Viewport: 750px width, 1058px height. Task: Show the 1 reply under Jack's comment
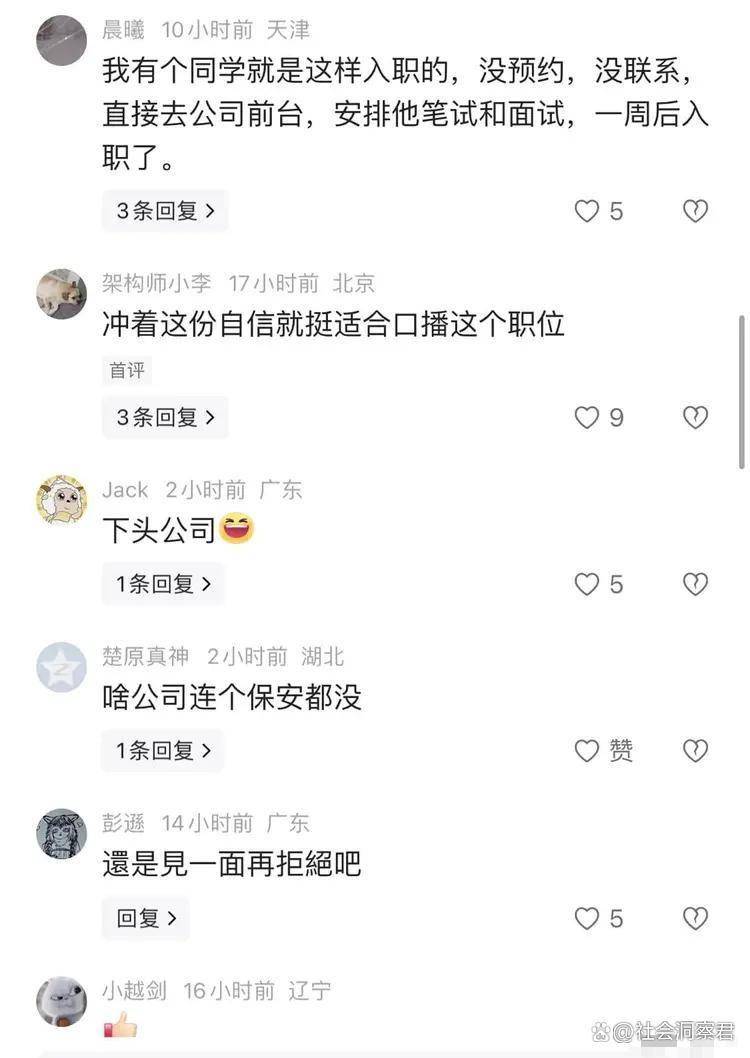point(163,584)
